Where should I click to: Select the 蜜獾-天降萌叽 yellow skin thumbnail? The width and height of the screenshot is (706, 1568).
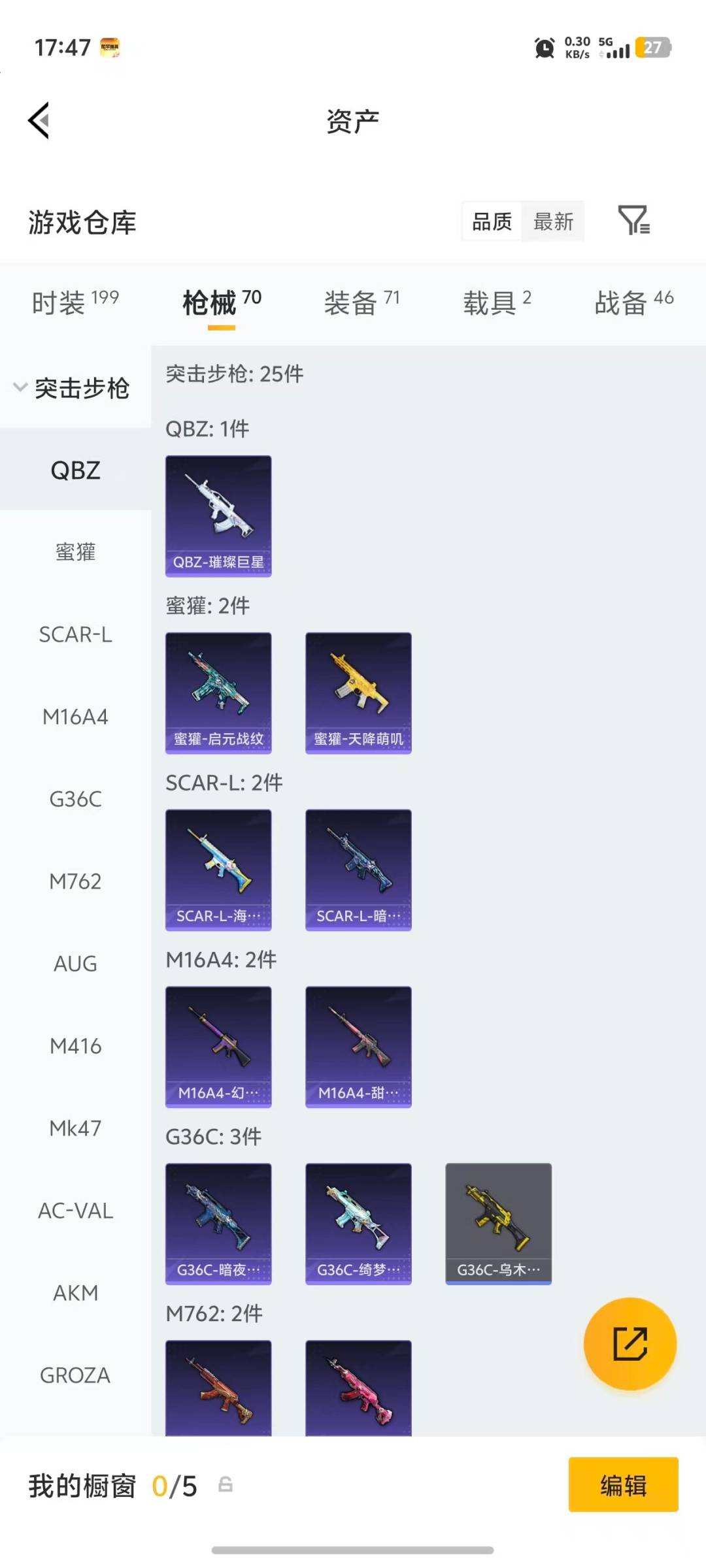(x=358, y=693)
